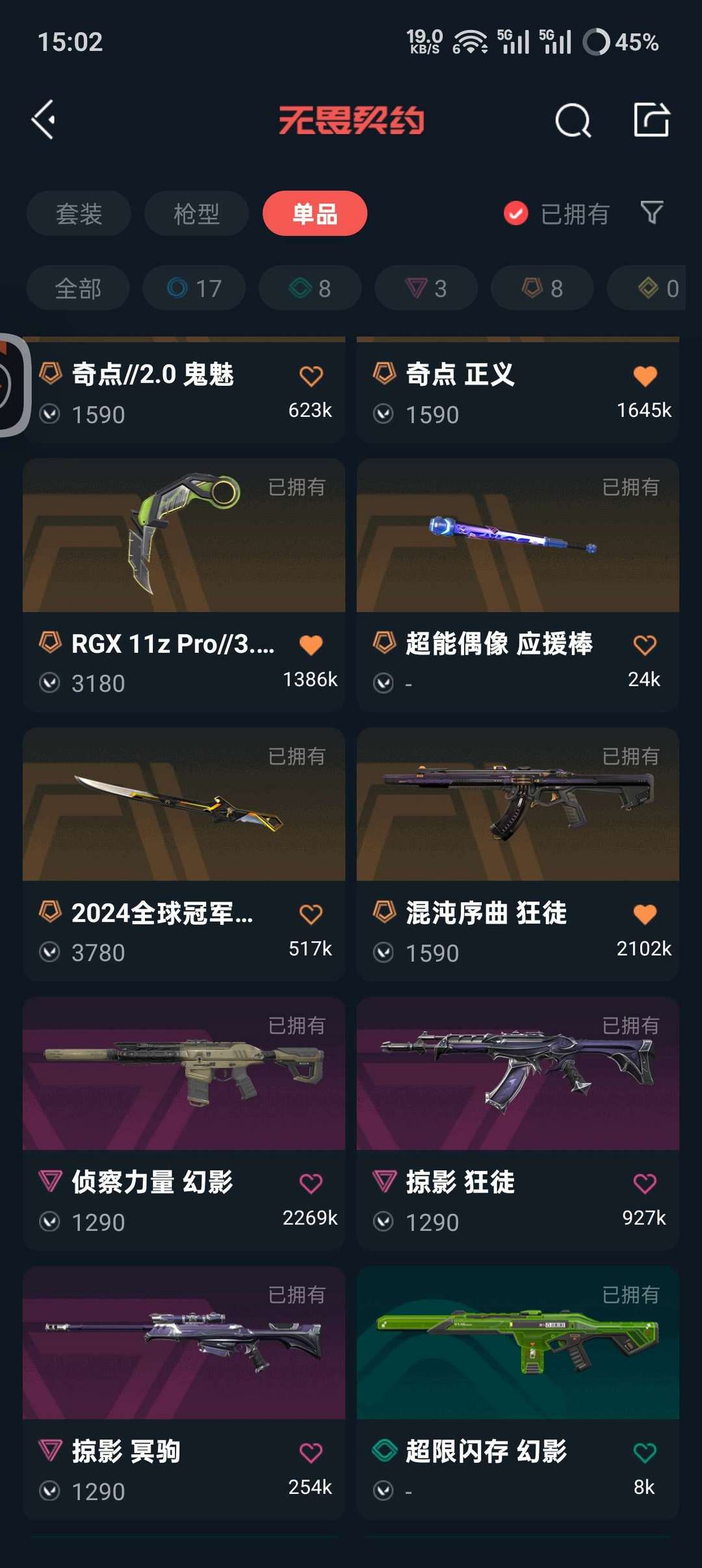Open the 掠影 冥驹 sniper card
702x1568 pixels.
click(184, 1343)
